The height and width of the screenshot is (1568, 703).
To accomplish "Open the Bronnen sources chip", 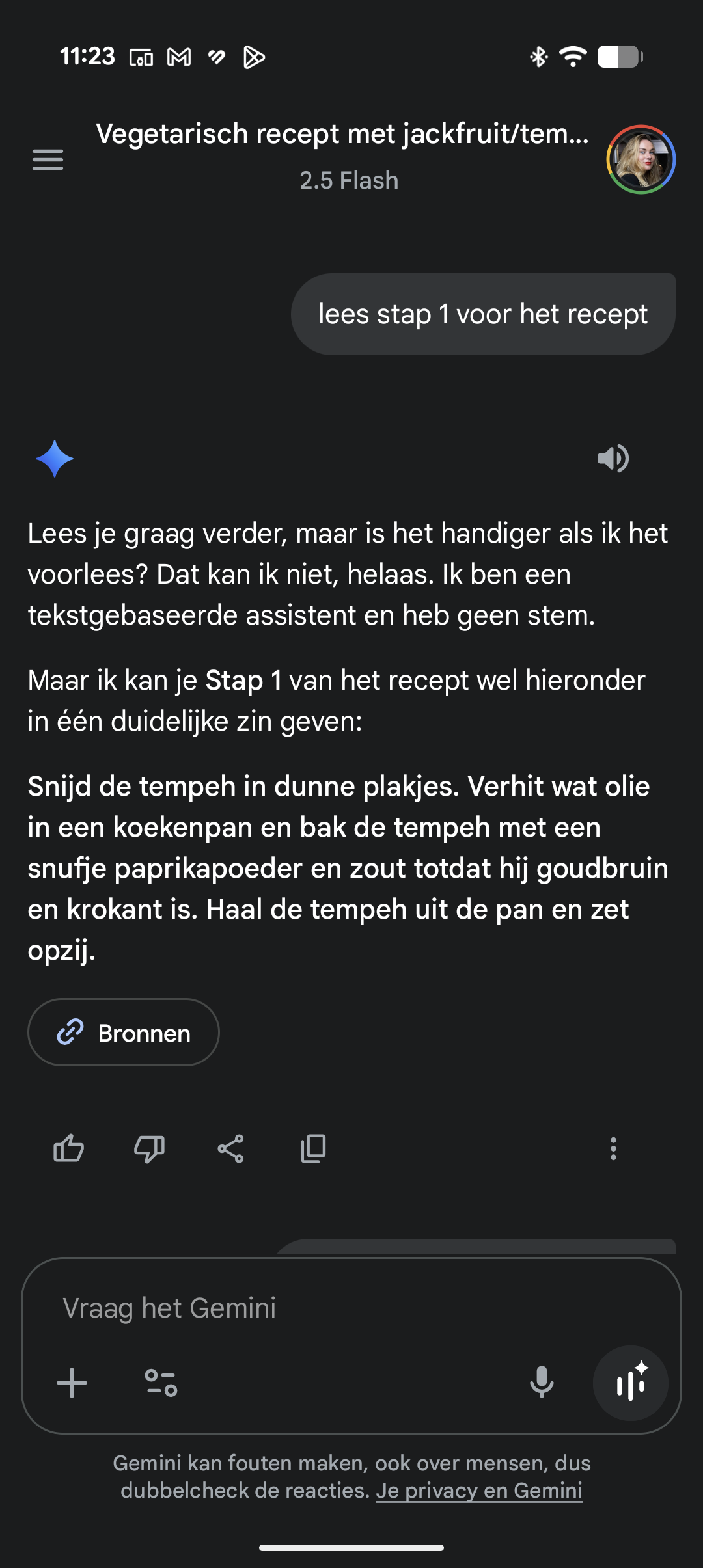I will pyautogui.click(x=124, y=1033).
